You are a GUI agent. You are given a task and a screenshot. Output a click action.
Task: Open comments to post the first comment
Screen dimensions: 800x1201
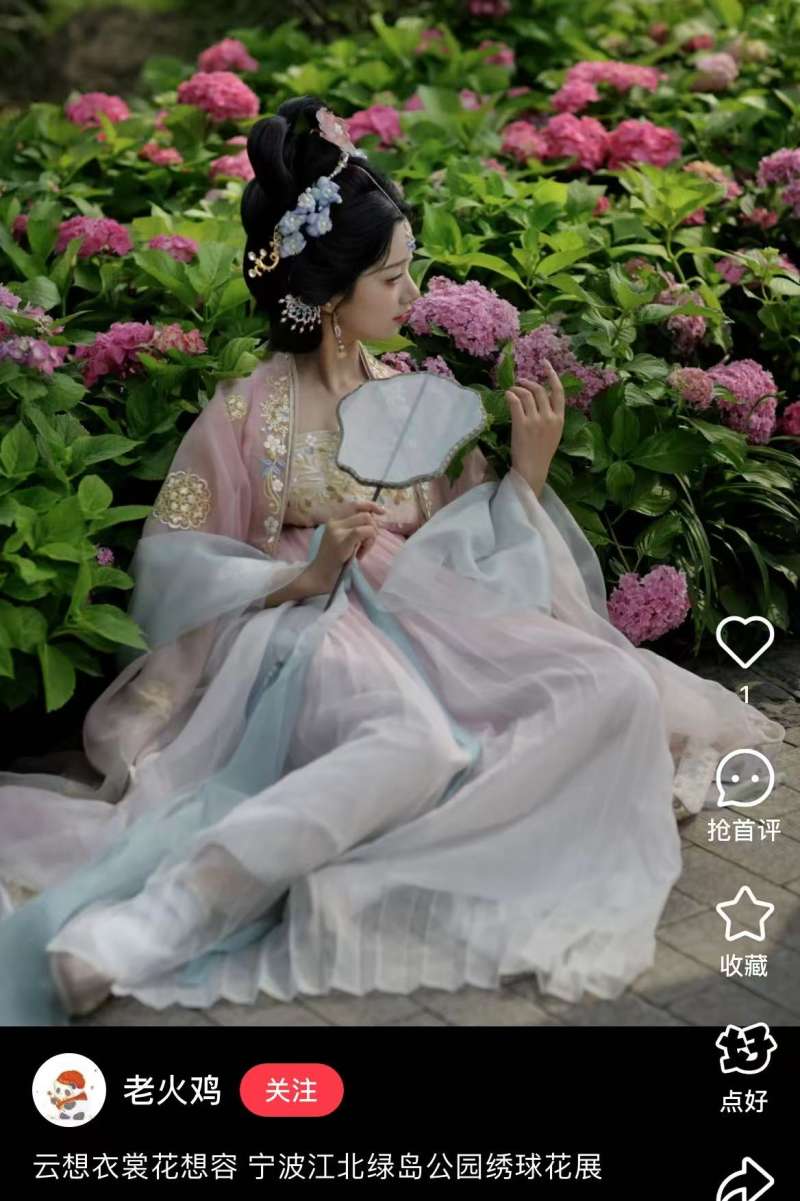tap(745, 779)
